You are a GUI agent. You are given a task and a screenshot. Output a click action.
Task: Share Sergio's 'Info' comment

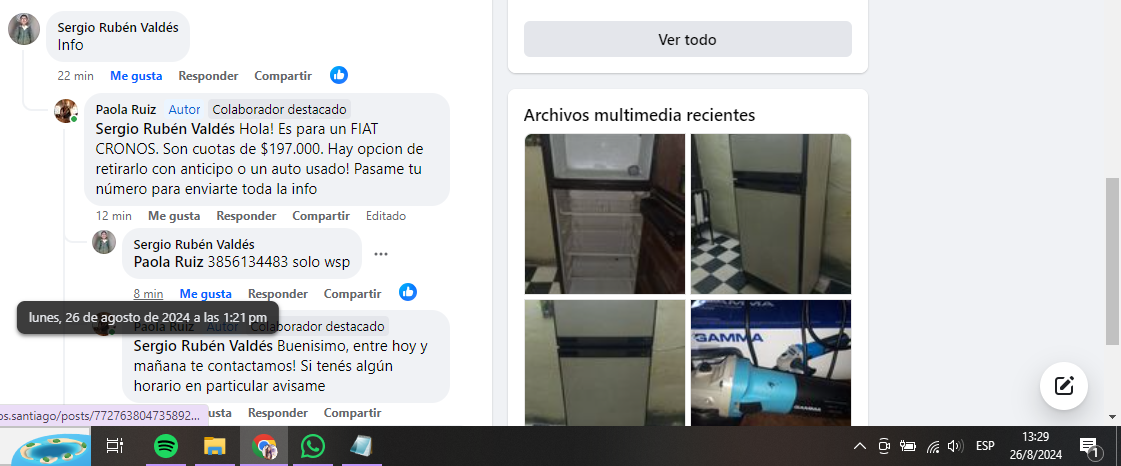pos(282,76)
